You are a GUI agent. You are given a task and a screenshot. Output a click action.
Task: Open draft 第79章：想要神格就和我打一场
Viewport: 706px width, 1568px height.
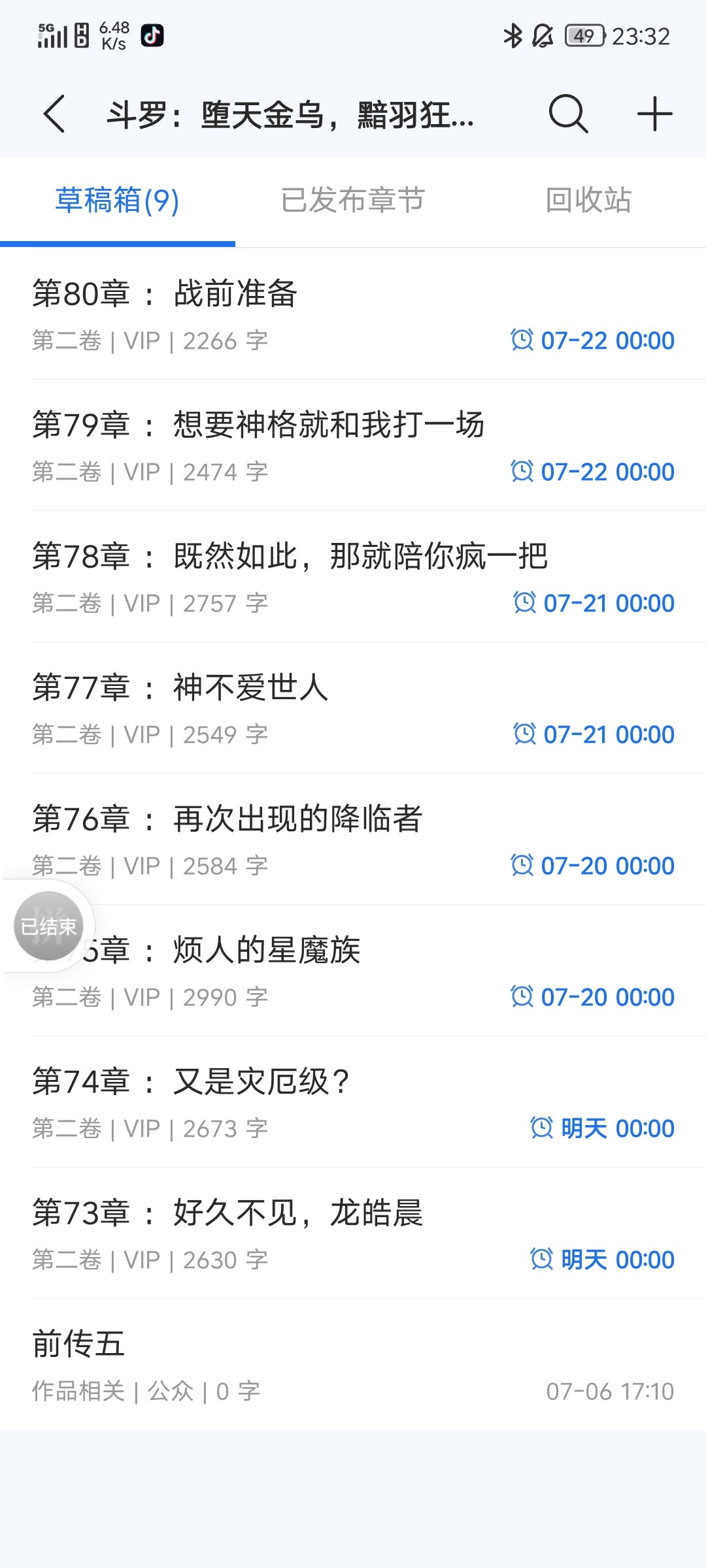click(x=353, y=446)
